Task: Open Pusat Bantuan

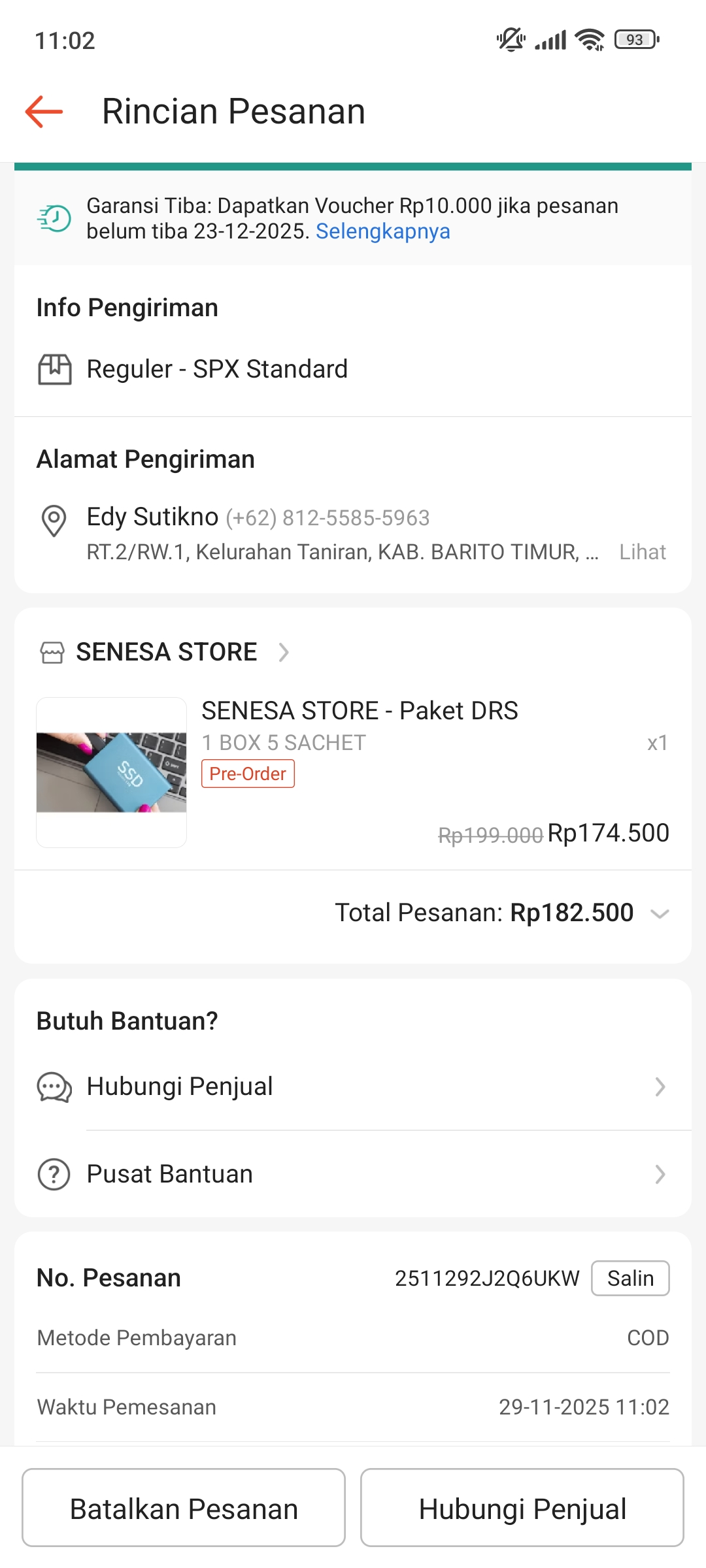Action: point(353,1174)
